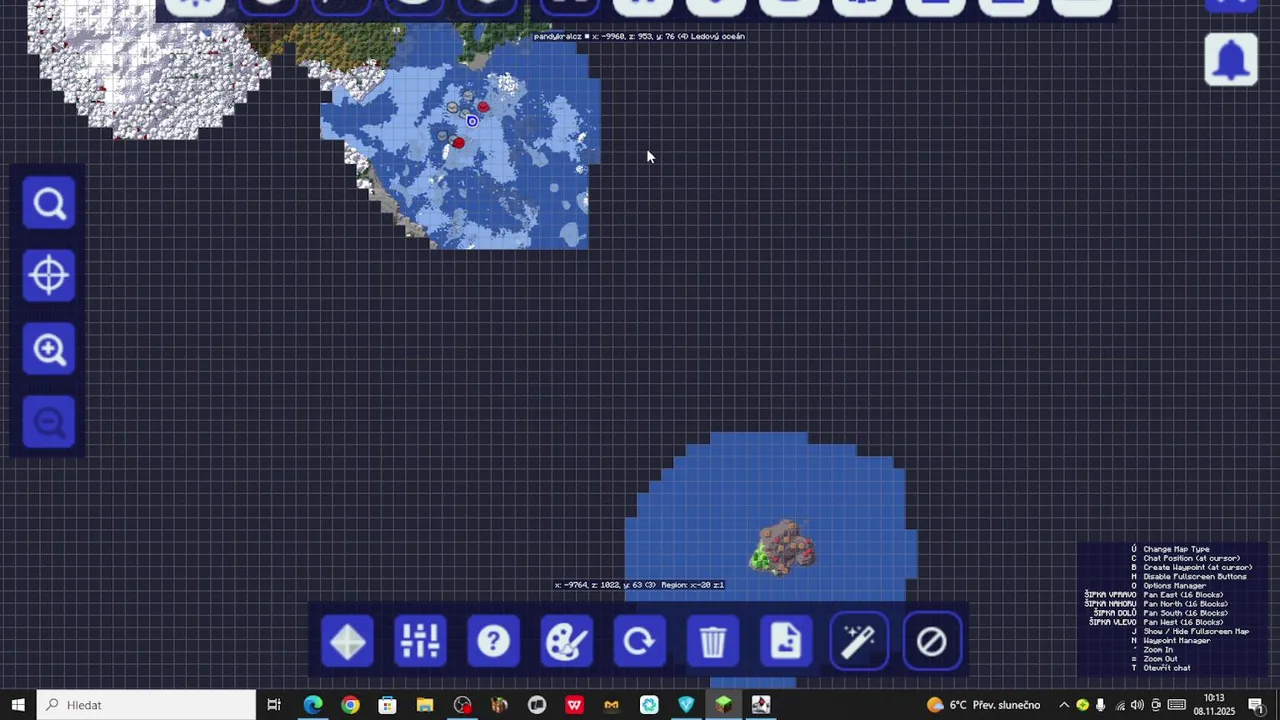This screenshot has height=720, width=1280.
Task: Save the map as an image file
Action: (x=786, y=641)
